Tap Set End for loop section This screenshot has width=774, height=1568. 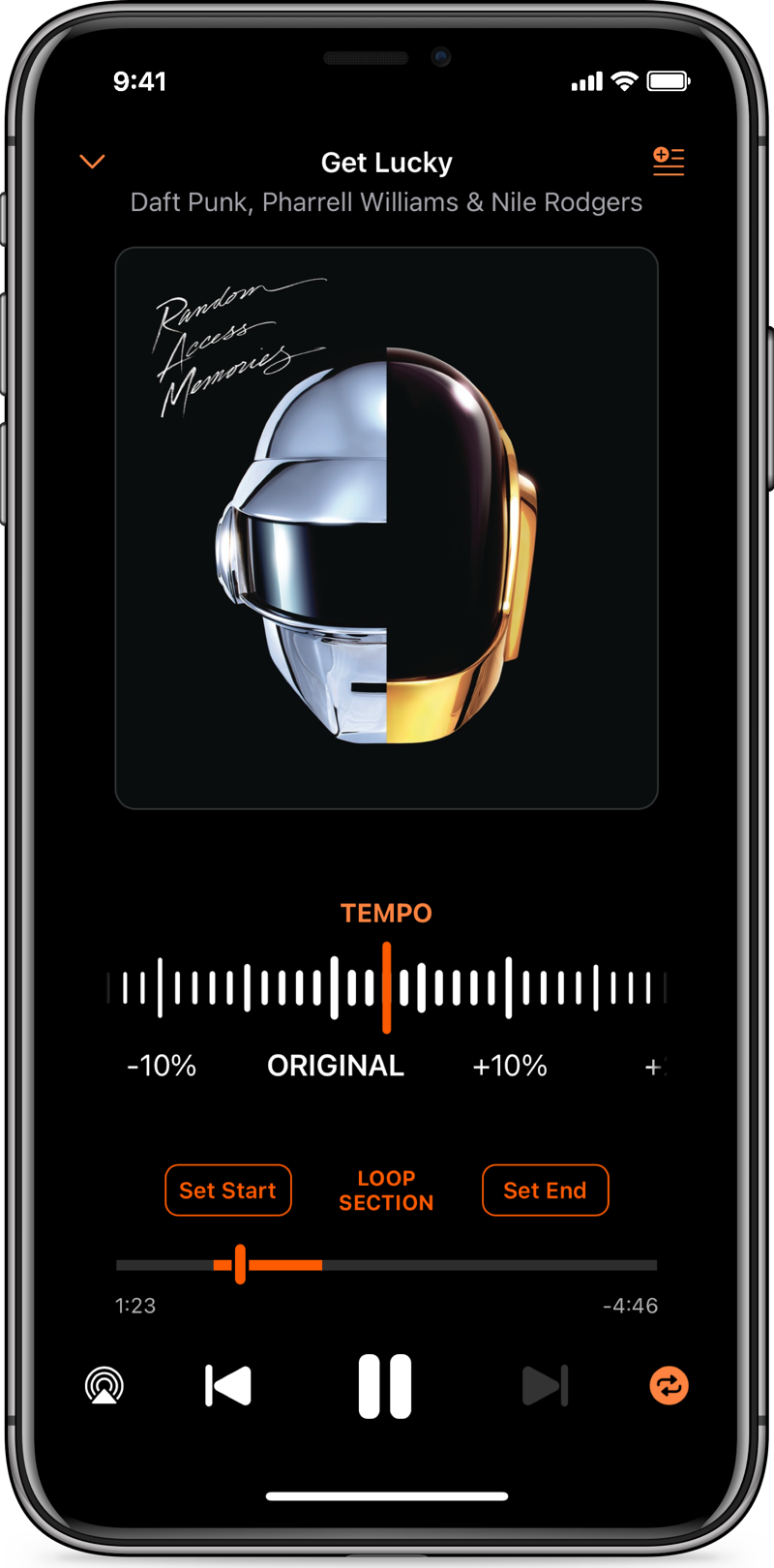click(545, 1190)
